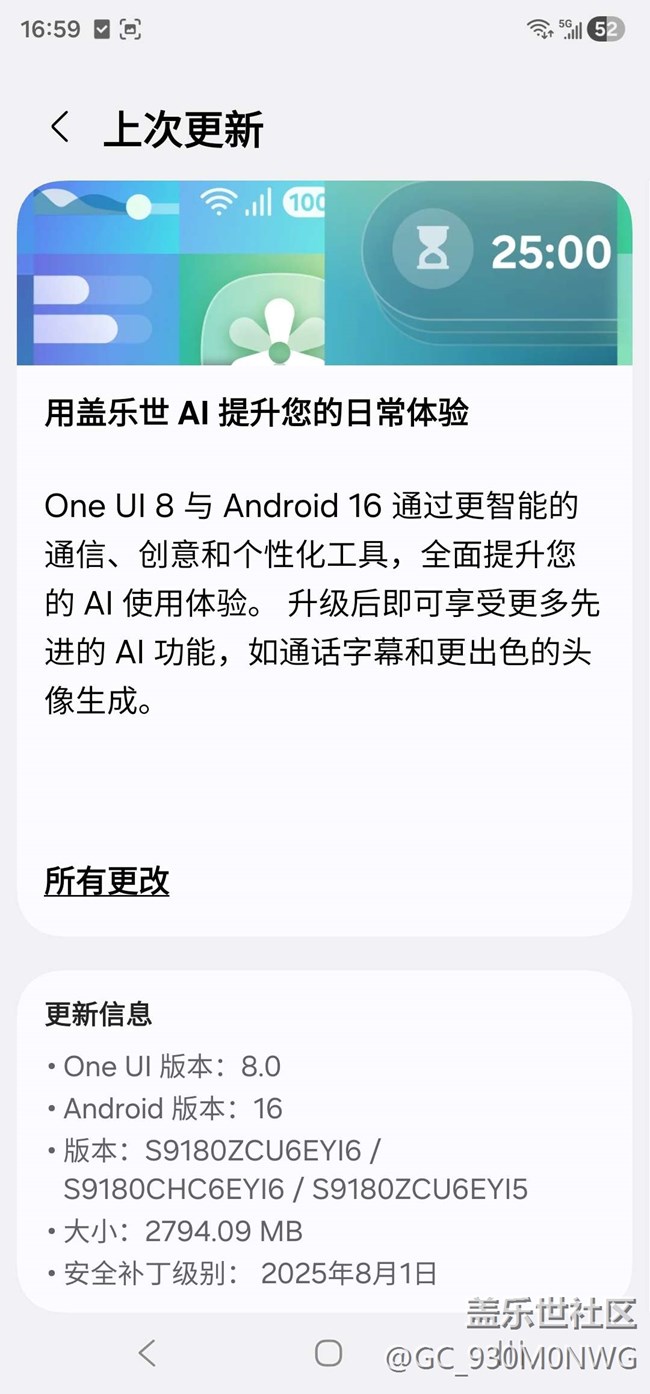This screenshot has height=1394, width=650.
Task: Open the 所有更改 link
Action: click(107, 882)
